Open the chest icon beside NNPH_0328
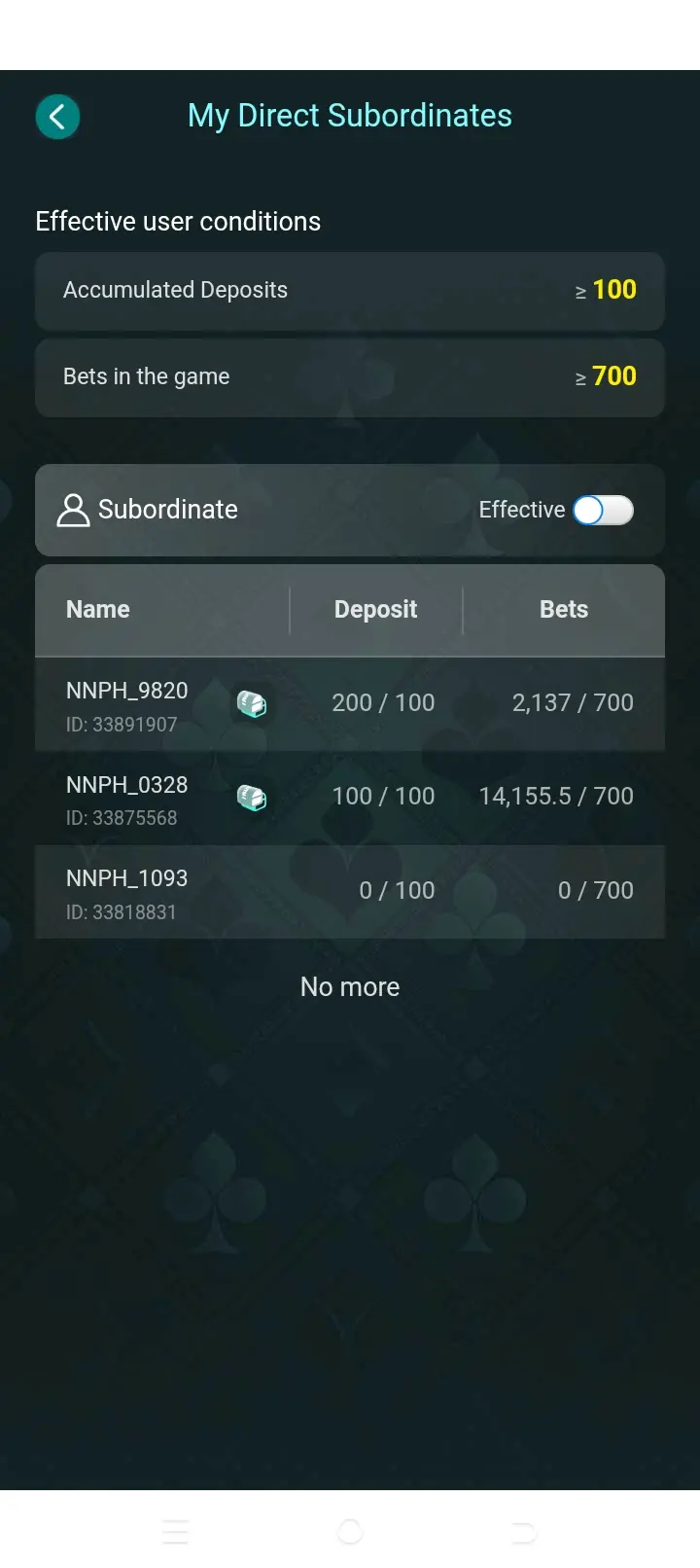The height and width of the screenshot is (1568, 700). (x=252, y=798)
